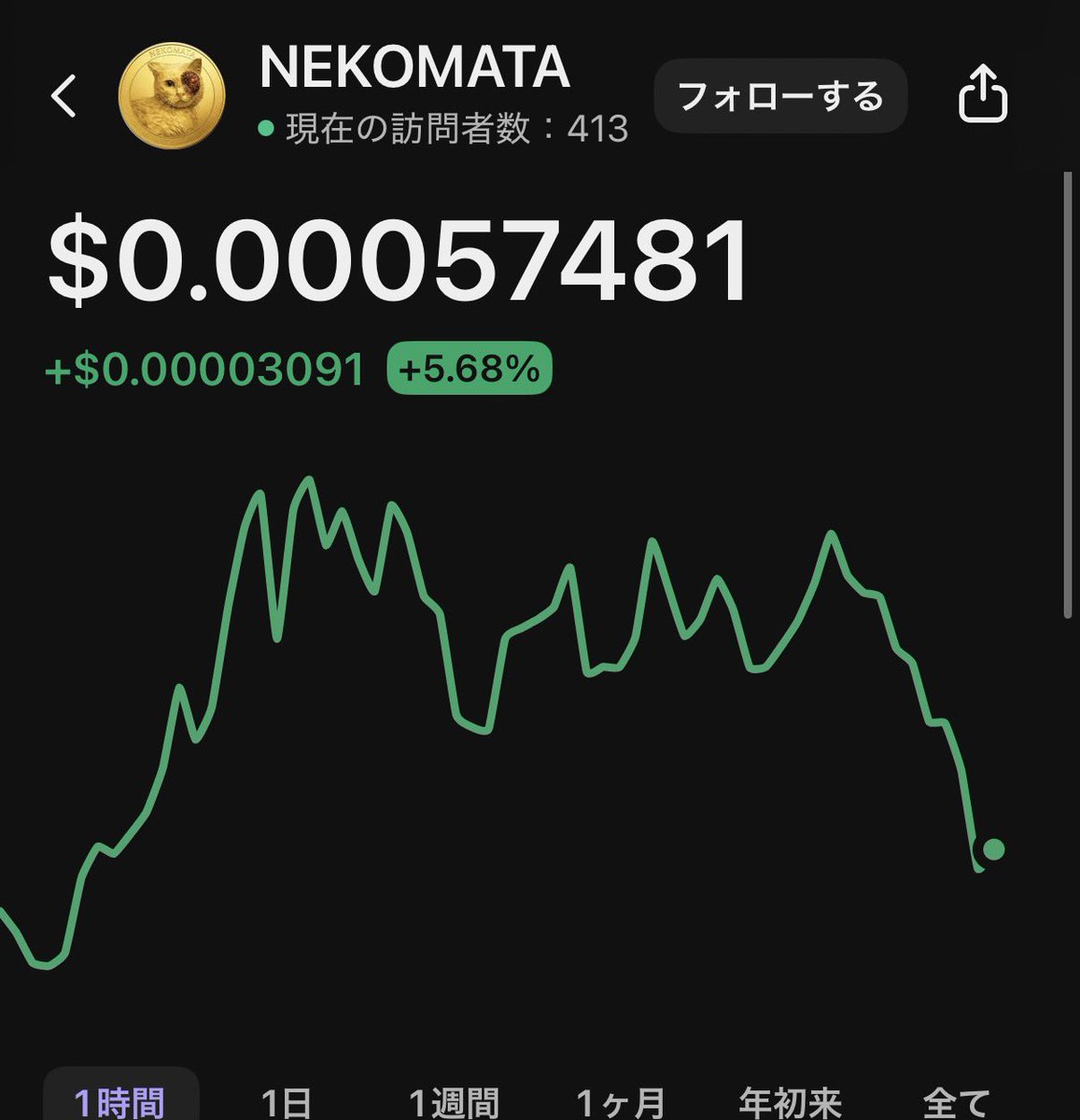
Task: Display the 全て all-time chart
Action: pos(956,1103)
